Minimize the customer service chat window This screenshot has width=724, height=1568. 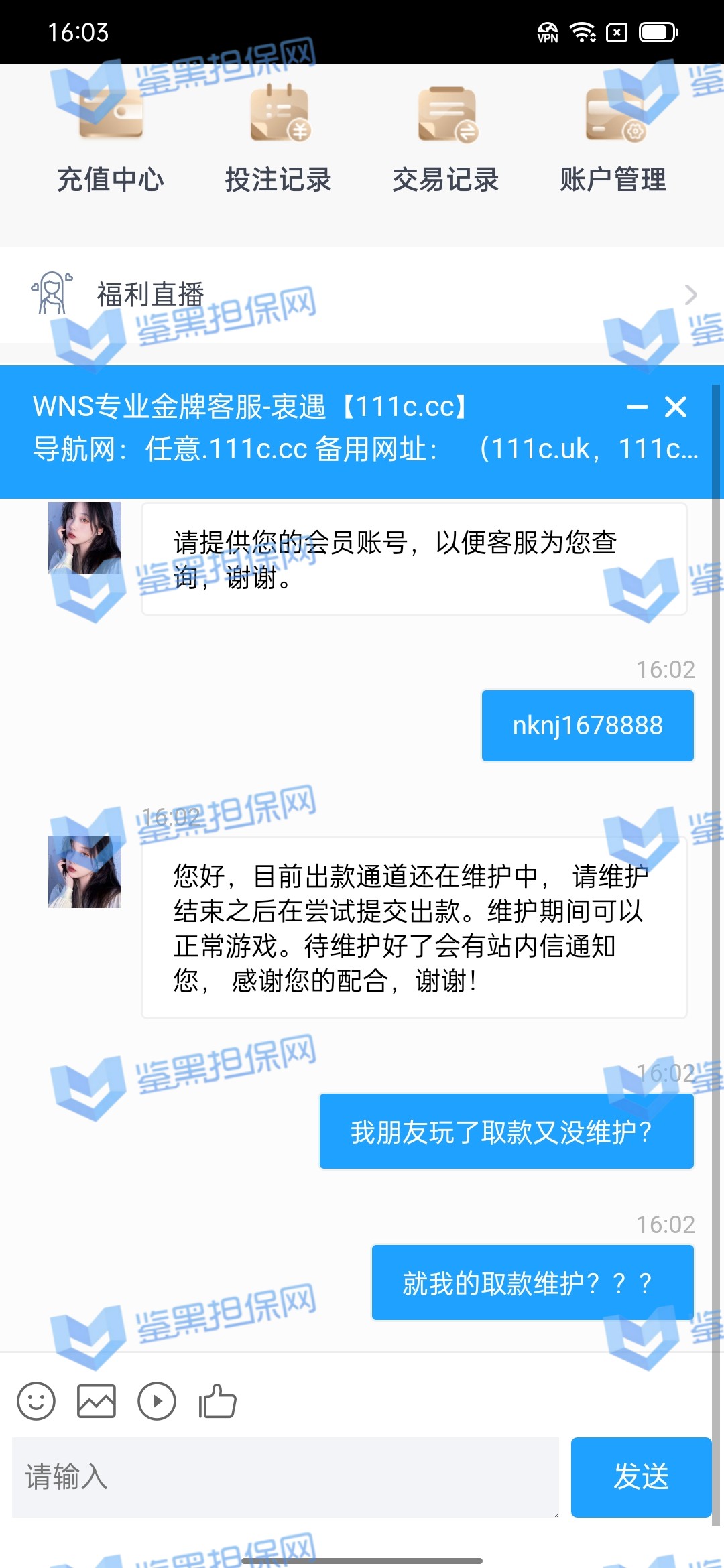(637, 407)
